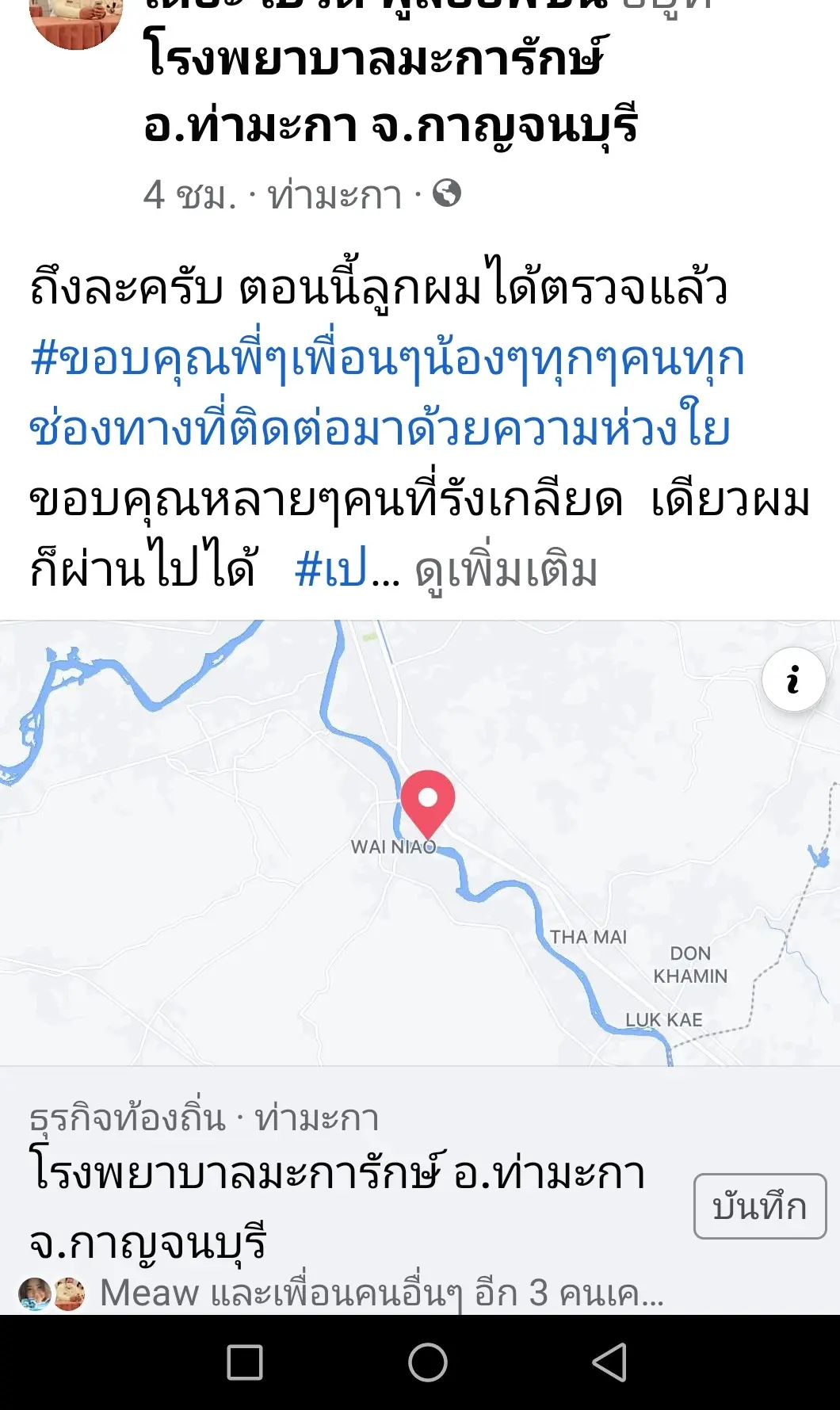The width and height of the screenshot is (840, 1410).
Task: Go to the home screen
Action: coord(428,1362)
